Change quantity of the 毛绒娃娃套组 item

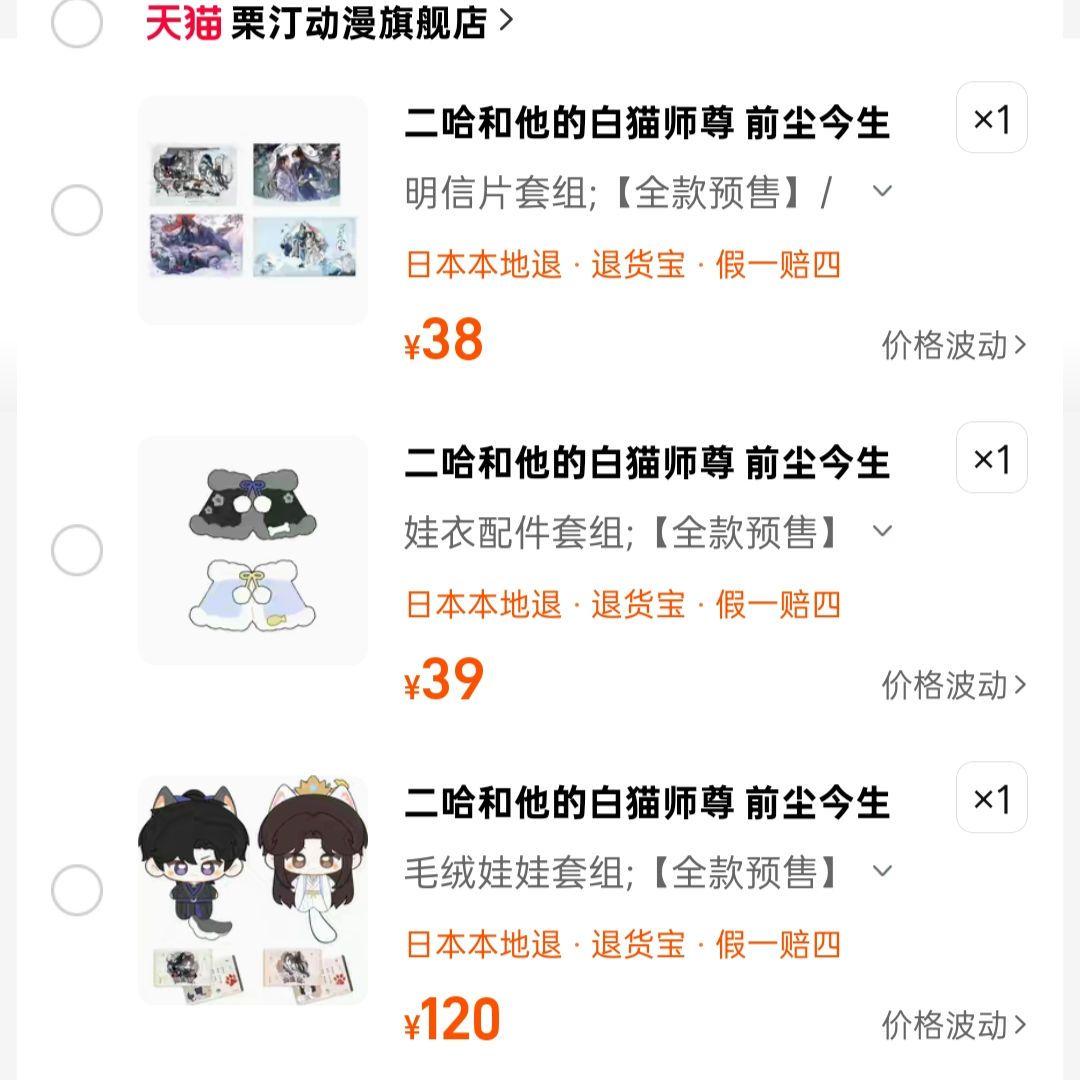(991, 798)
